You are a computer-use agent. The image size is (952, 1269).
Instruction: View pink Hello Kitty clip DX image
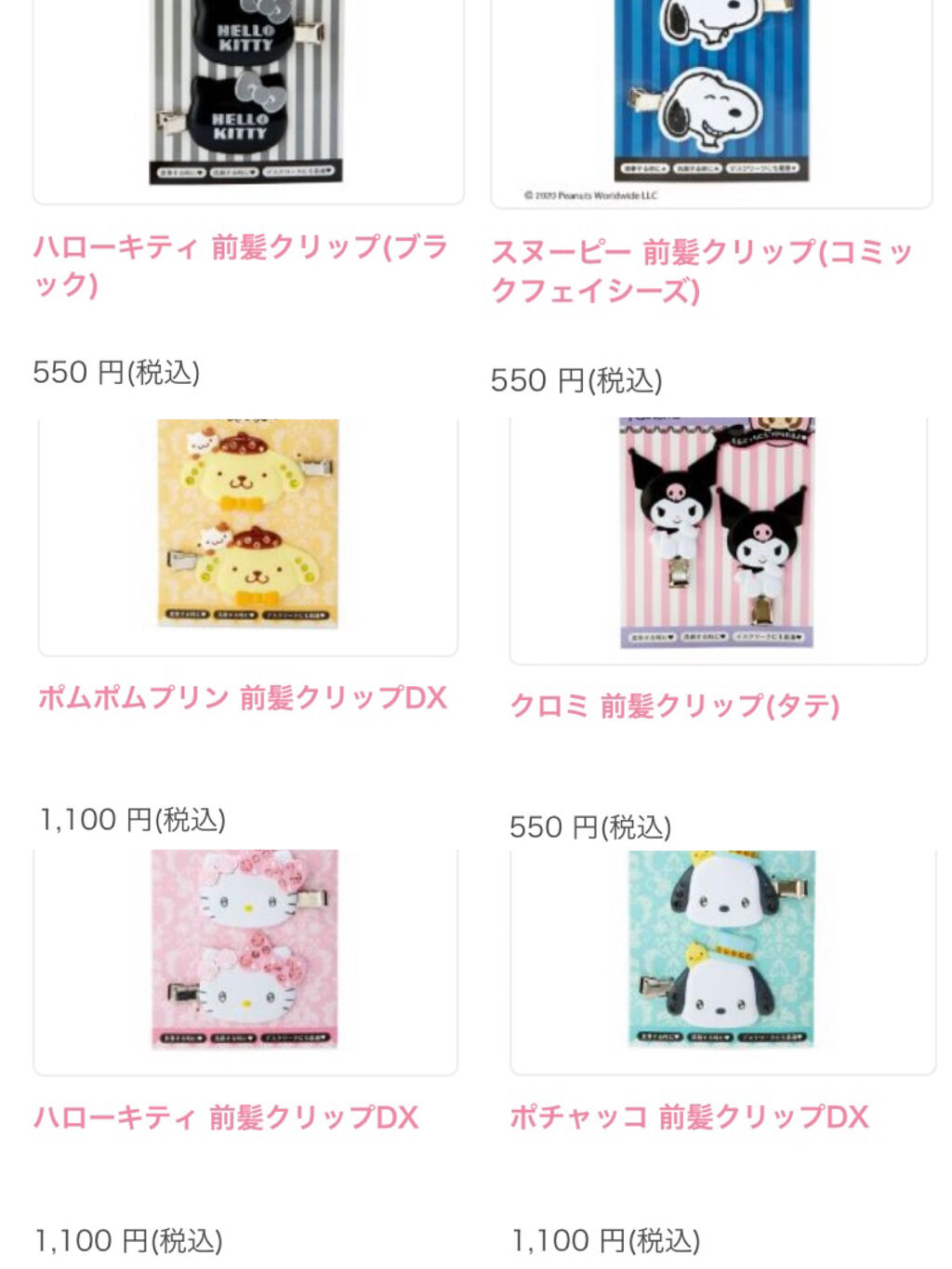coord(245,950)
